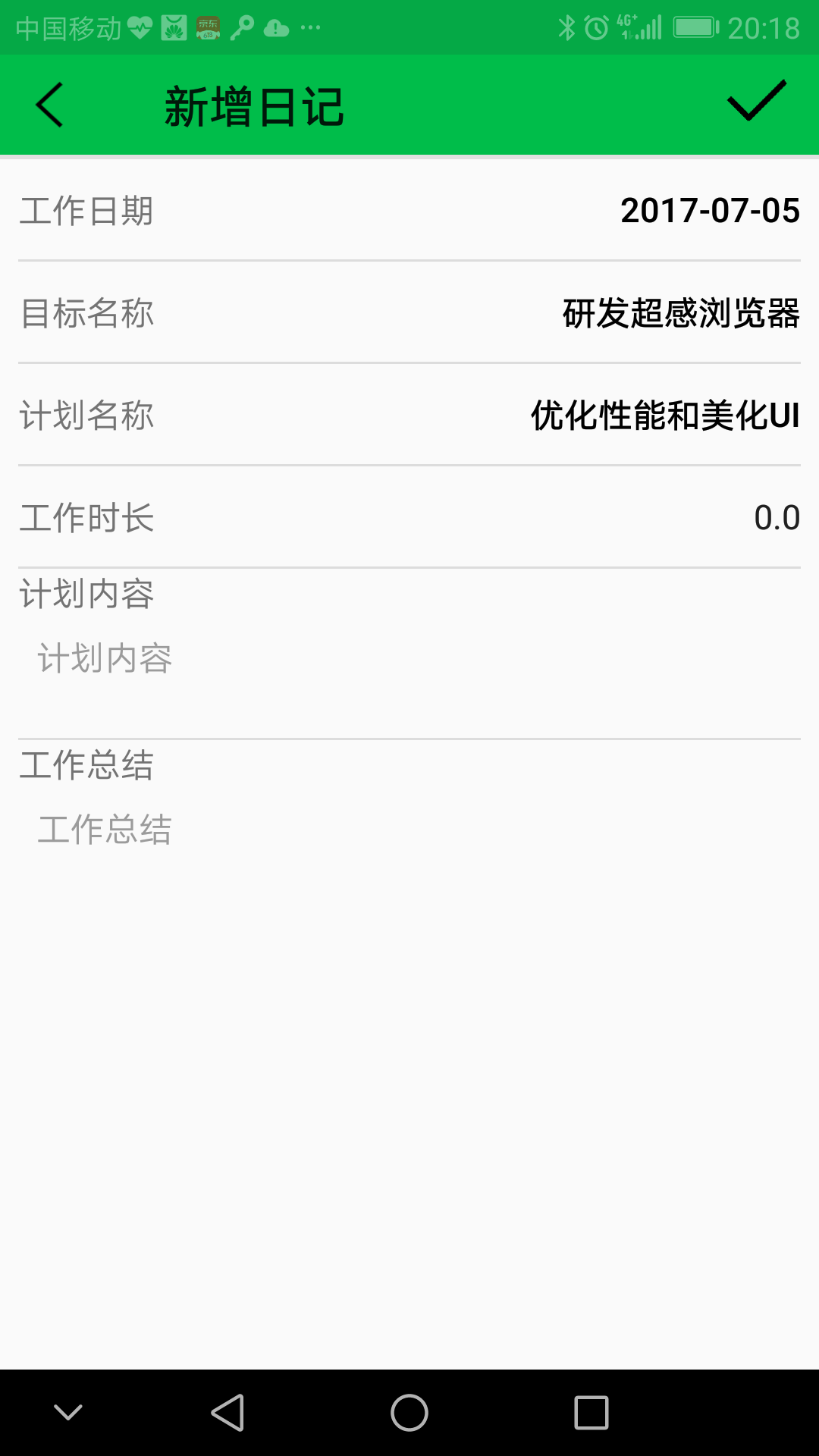Open the recent apps view
Screen dimensions: 819x1456
[x=591, y=1413]
